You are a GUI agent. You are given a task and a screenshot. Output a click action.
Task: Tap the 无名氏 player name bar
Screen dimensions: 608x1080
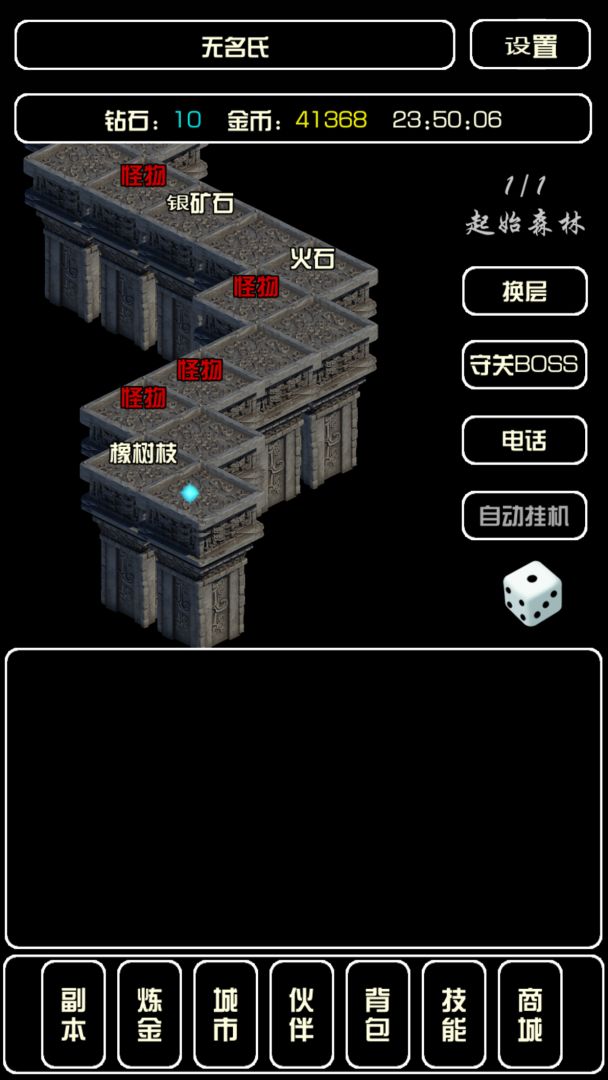coord(235,46)
